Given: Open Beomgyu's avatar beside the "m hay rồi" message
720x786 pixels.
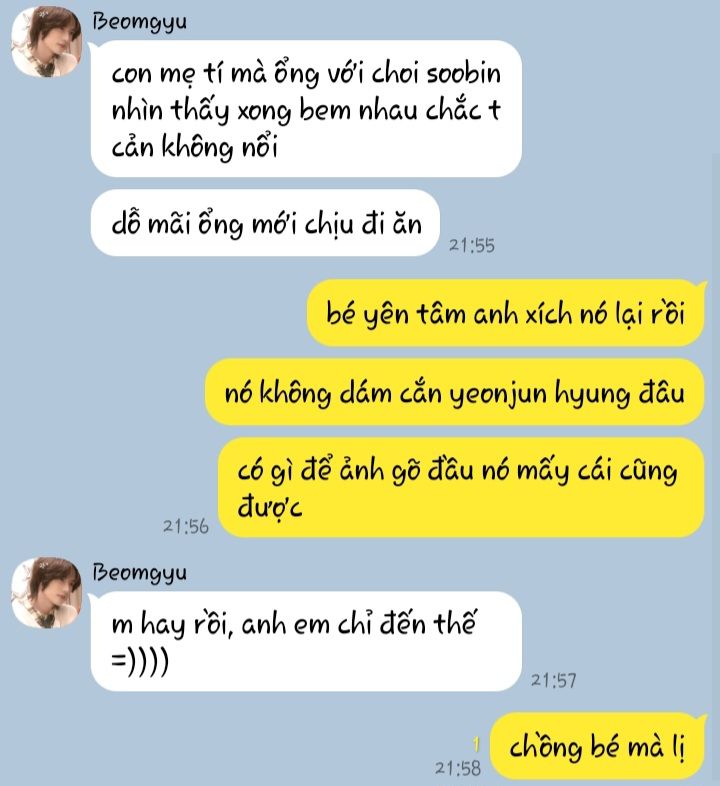Looking at the screenshot, I should coord(45,592).
